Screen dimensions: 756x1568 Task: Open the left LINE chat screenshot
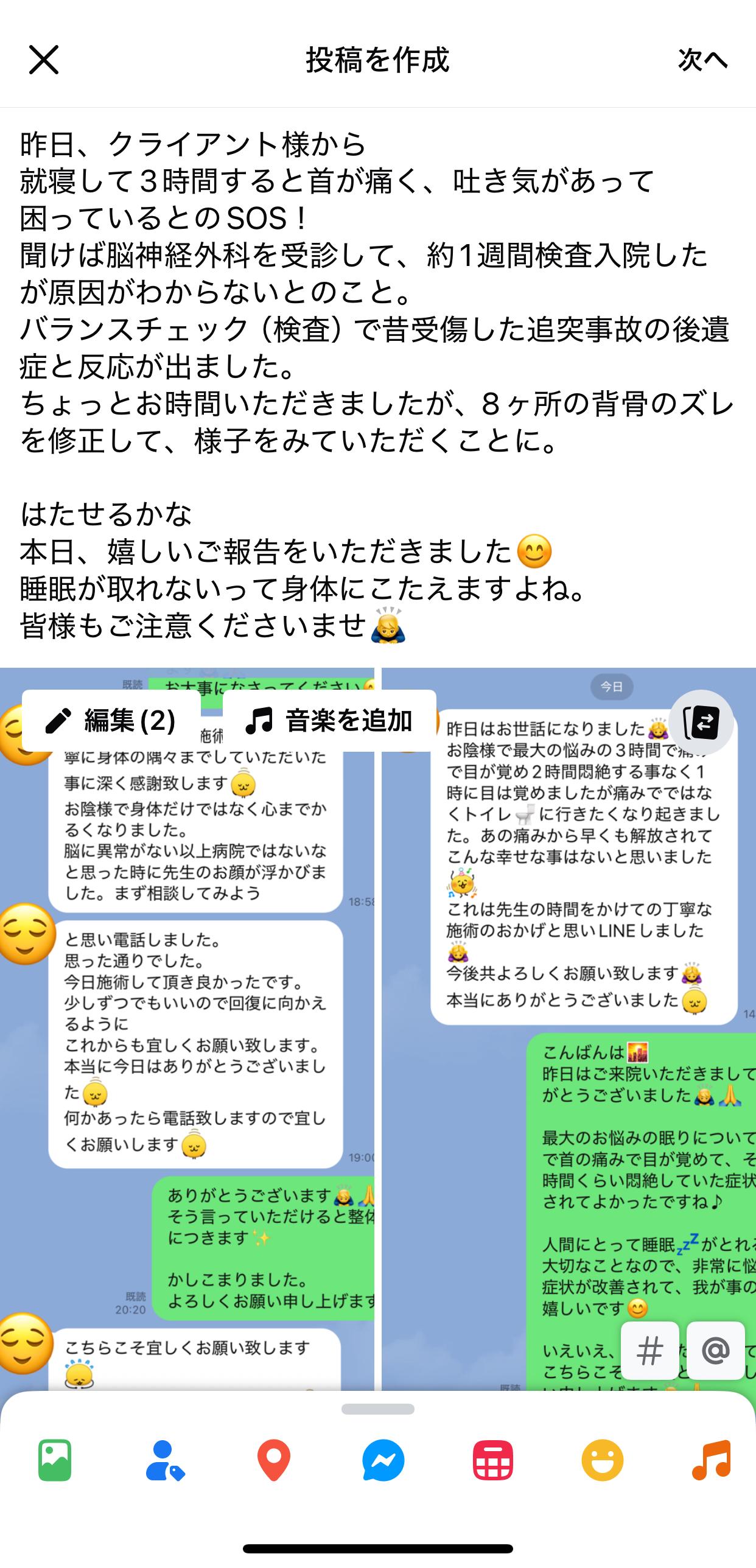[187, 1029]
